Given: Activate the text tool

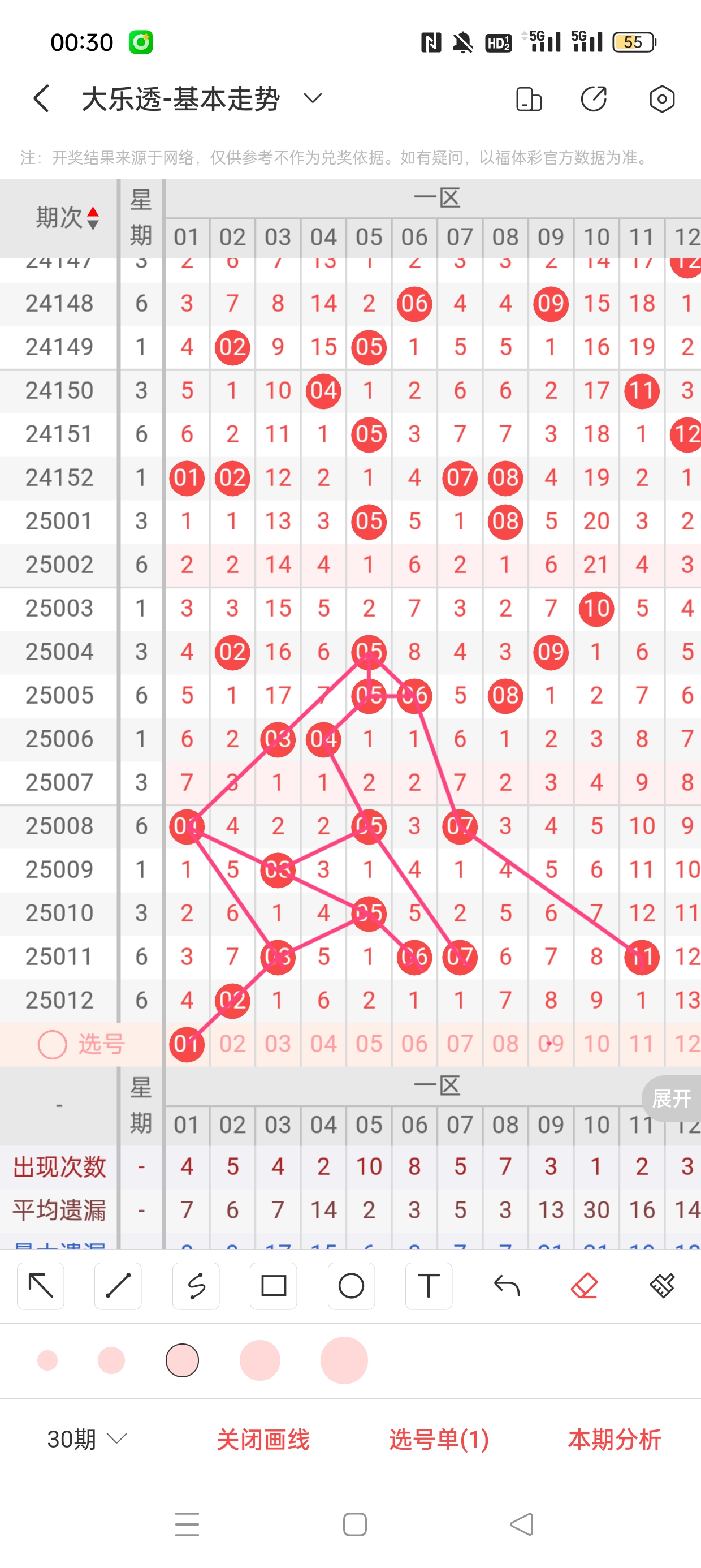Looking at the screenshot, I should (429, 1286).
